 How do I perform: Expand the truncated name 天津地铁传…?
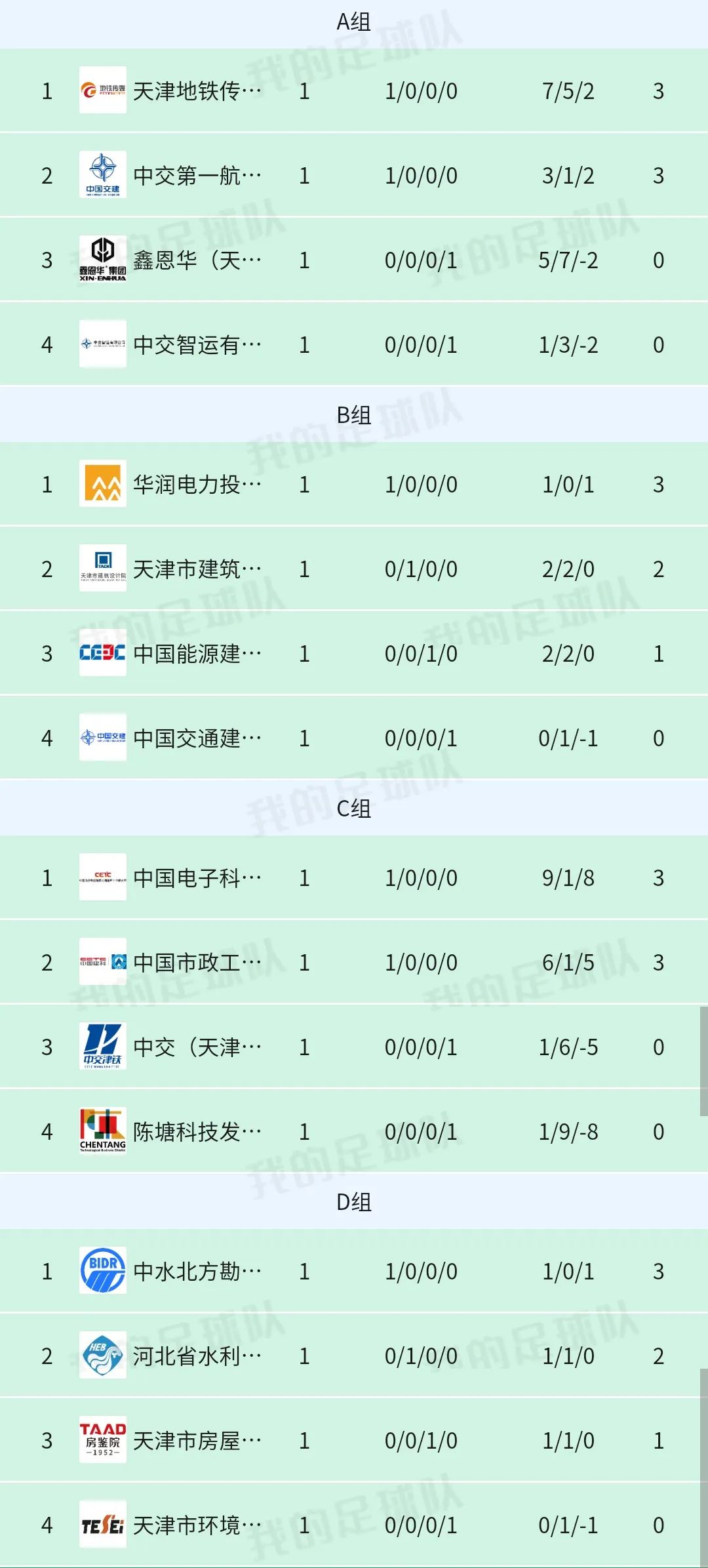[x=197, y=92]
